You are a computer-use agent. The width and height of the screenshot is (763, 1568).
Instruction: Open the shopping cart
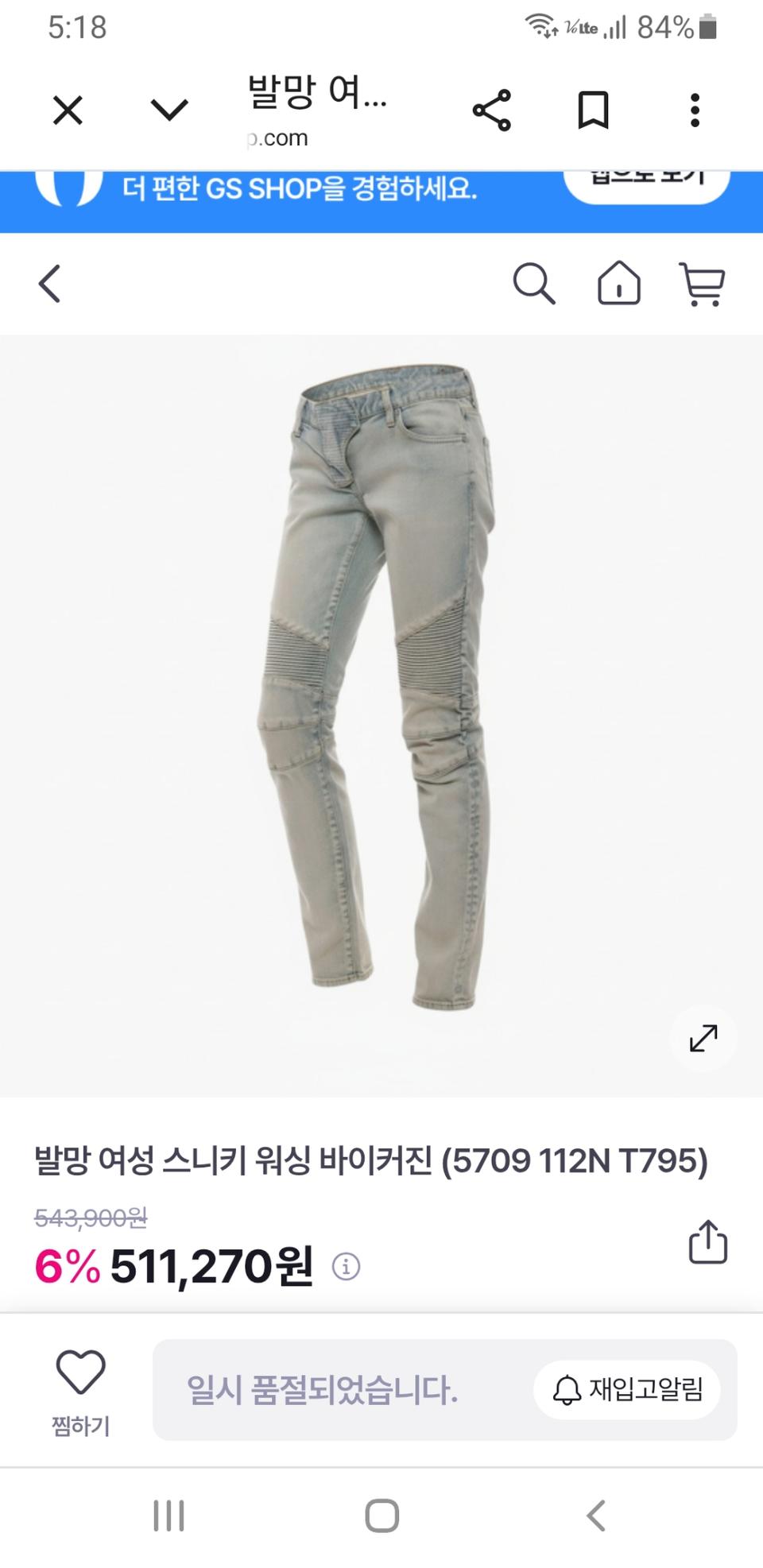click(x=703, y=284)
